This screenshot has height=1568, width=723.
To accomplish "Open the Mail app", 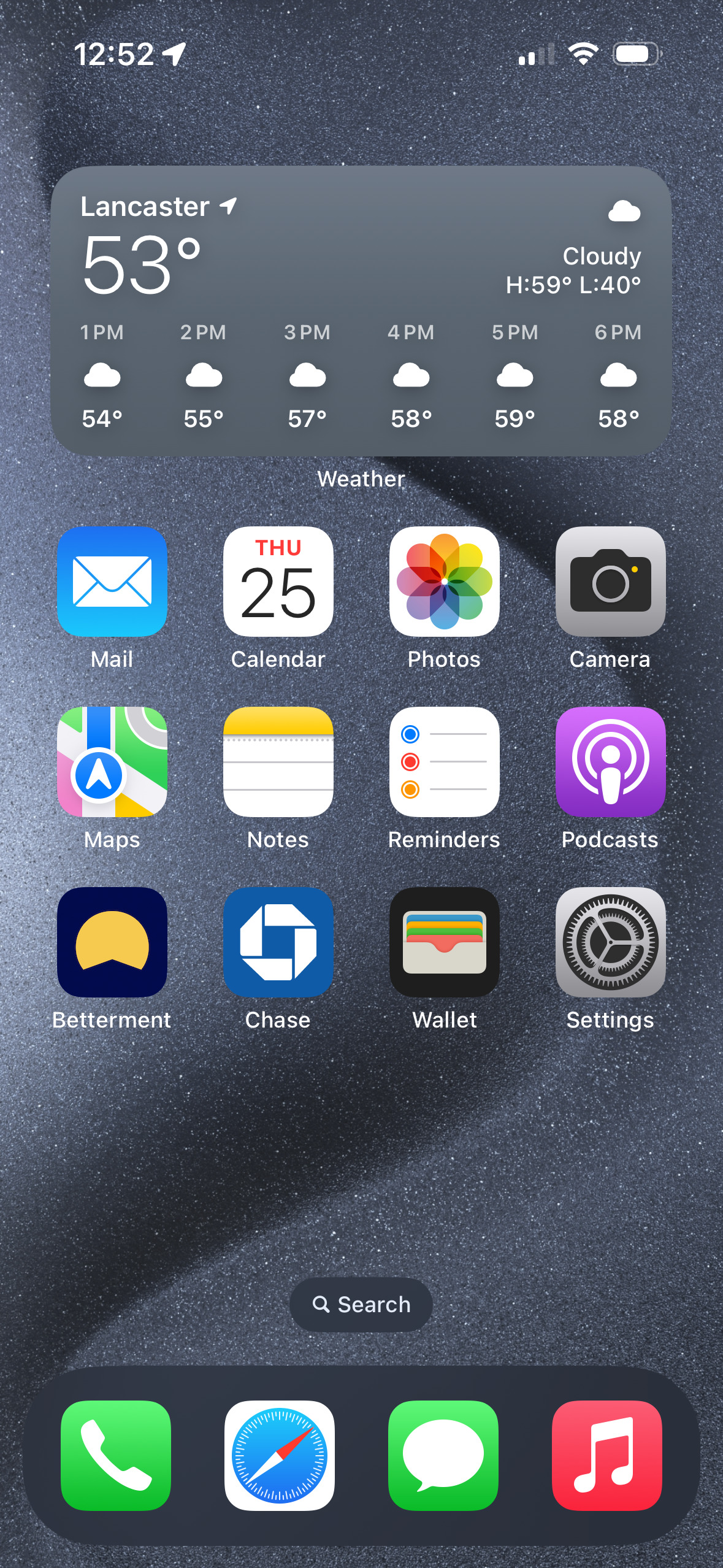I will pyautogui.click(x=112, y=582).
